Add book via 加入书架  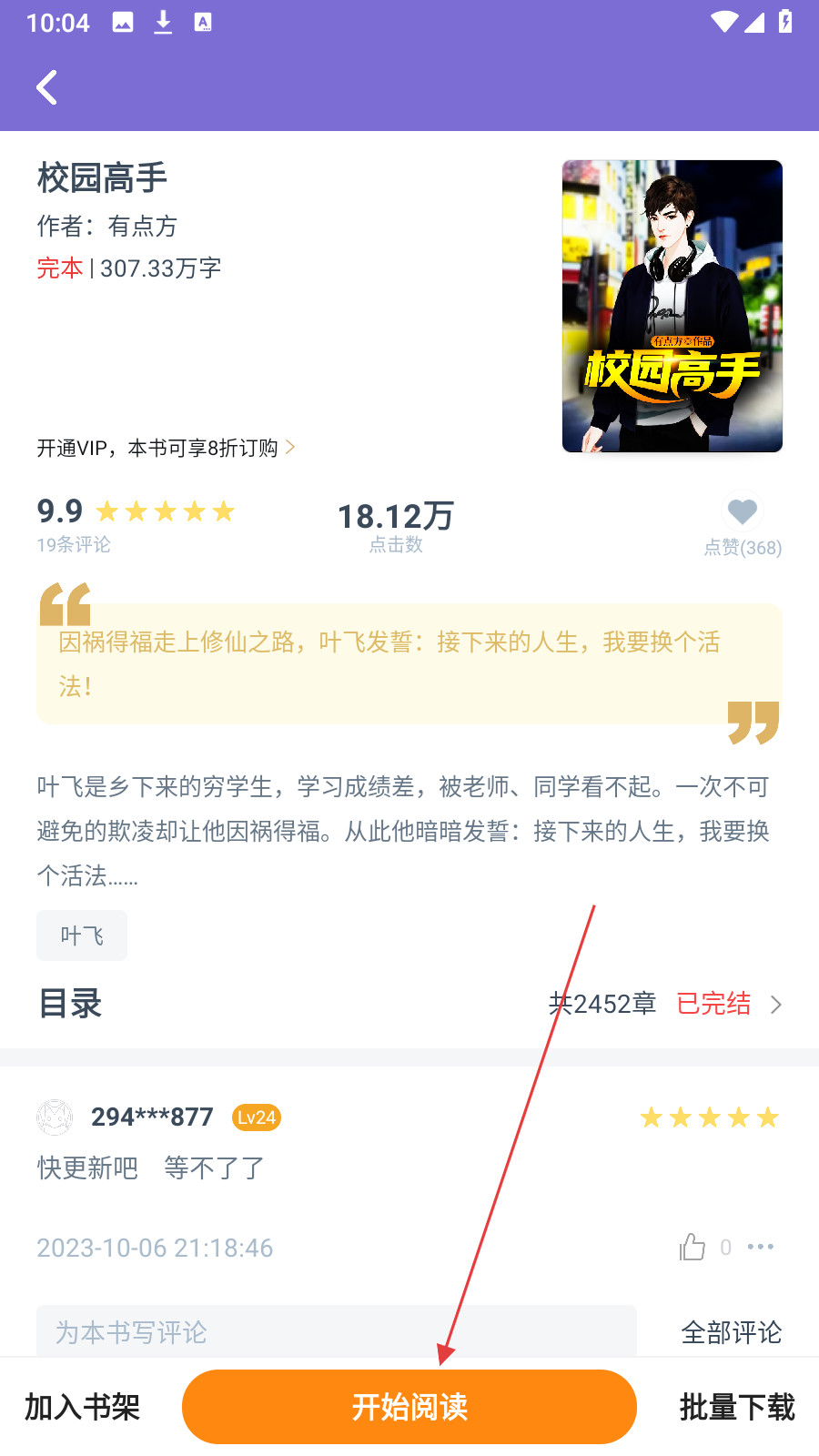pyautogui.click(x=82, y=1407)
